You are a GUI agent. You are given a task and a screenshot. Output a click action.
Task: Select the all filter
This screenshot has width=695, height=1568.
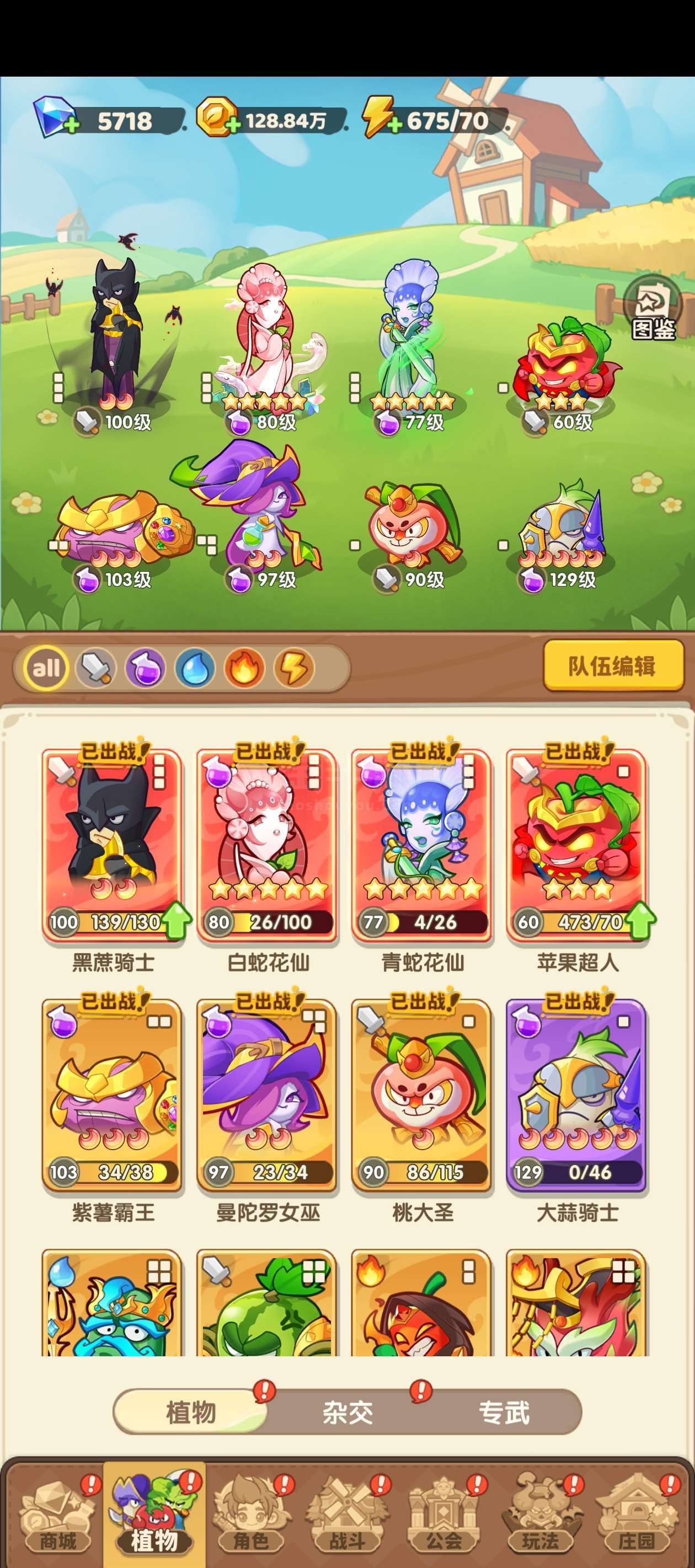[x=46, y=668]
